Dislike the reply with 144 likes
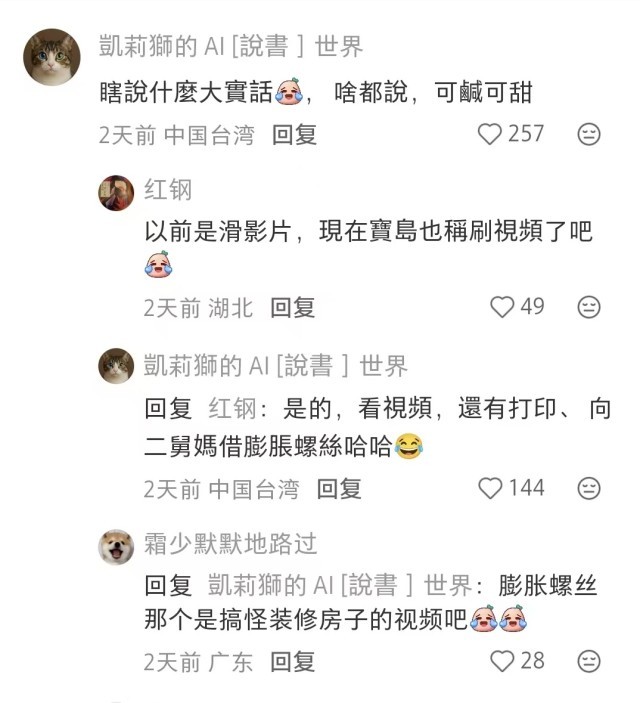This screenshot has height=703, width=640. [590, 488]
